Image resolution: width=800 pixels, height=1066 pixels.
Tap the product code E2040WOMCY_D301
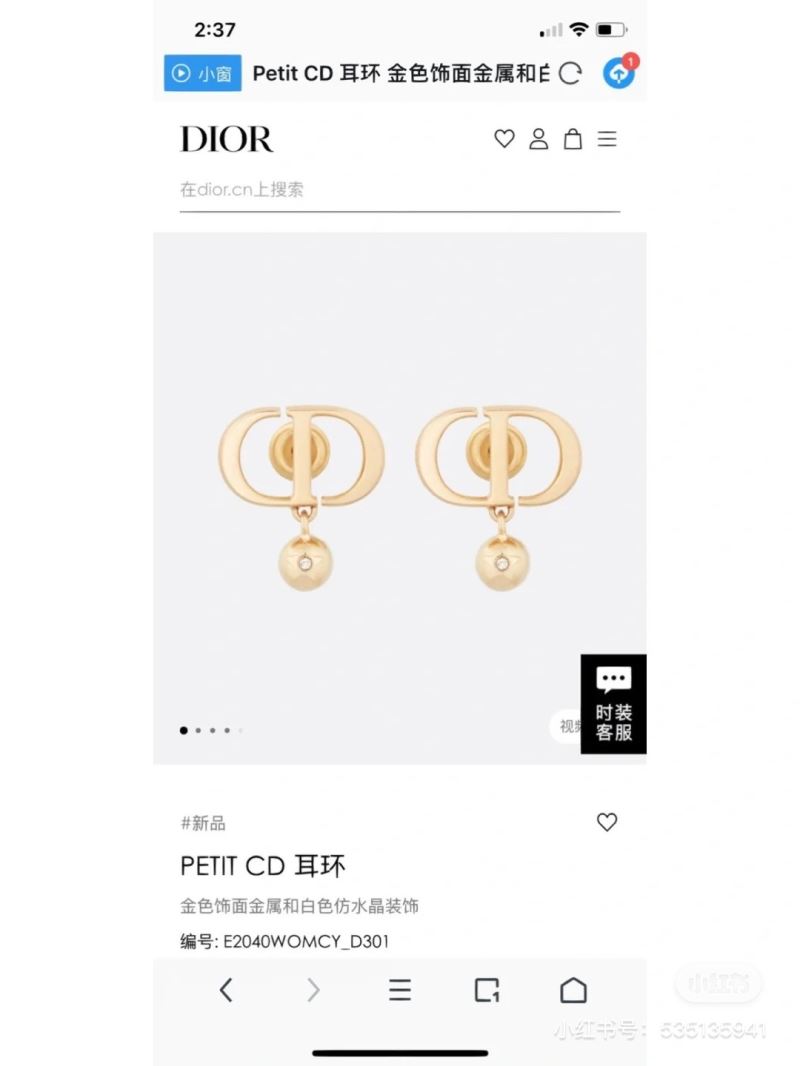point(284,941)
